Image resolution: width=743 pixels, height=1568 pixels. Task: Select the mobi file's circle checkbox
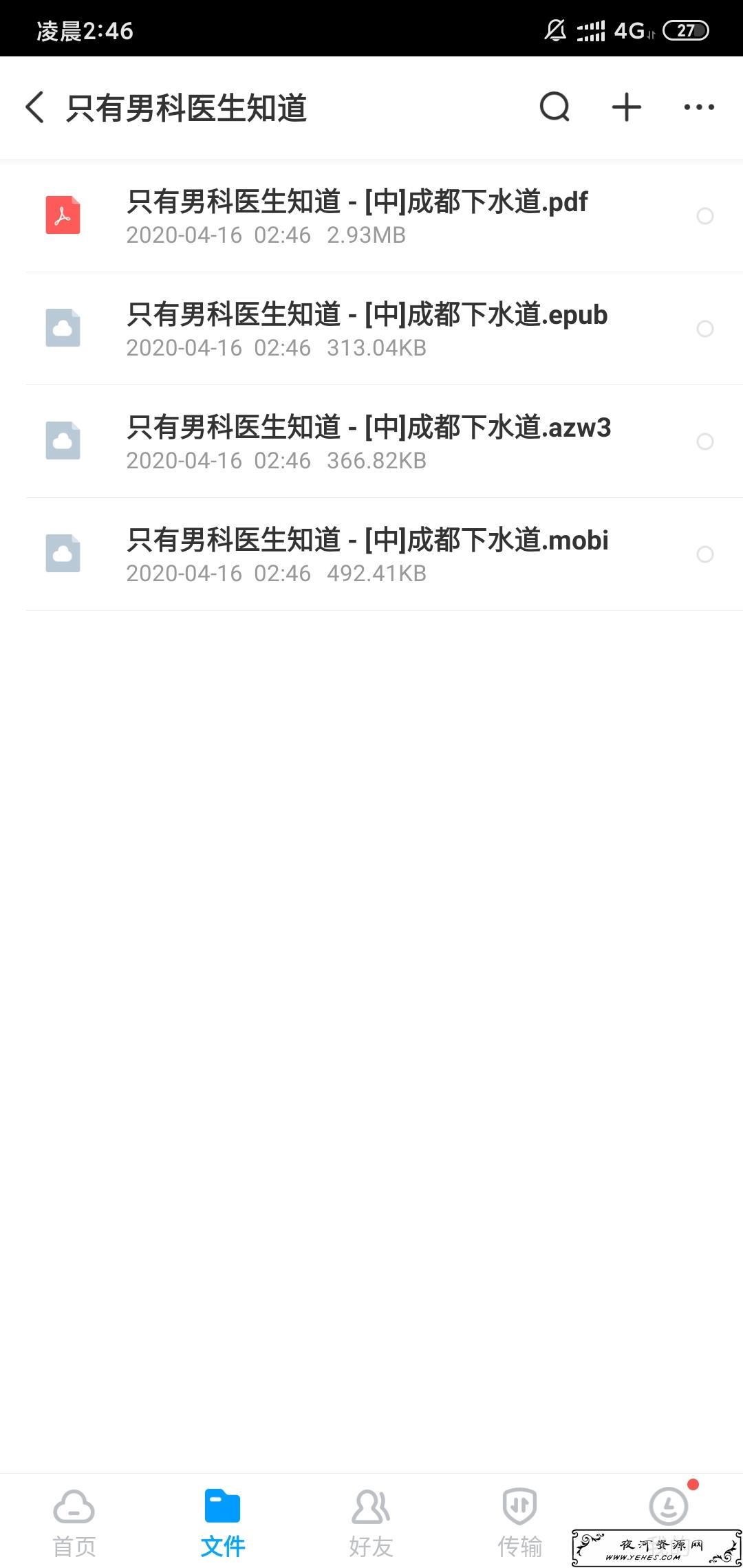click(705, 554)
